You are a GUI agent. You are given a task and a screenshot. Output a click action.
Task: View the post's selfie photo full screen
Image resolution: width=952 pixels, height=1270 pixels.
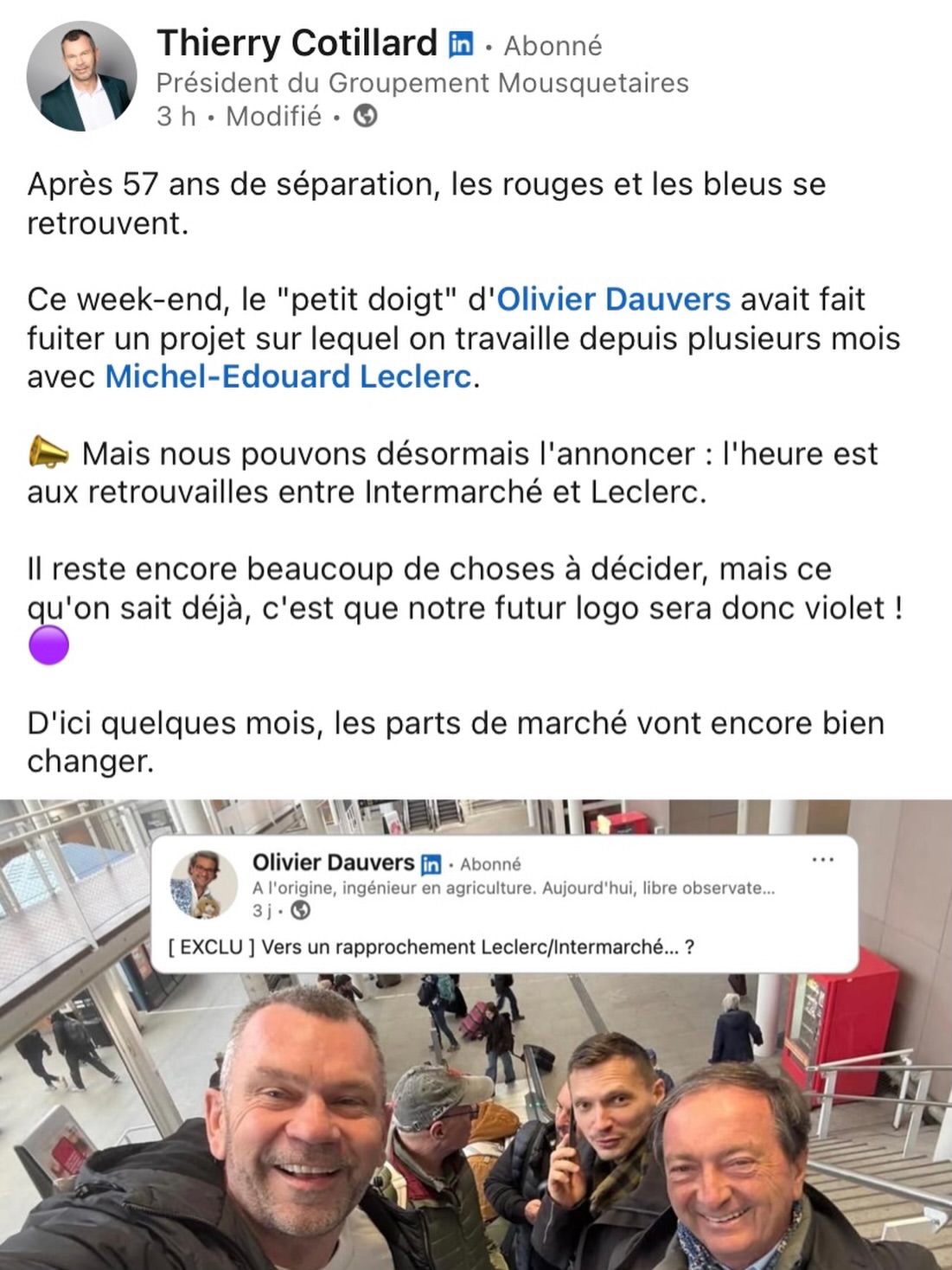[476, 1125]
